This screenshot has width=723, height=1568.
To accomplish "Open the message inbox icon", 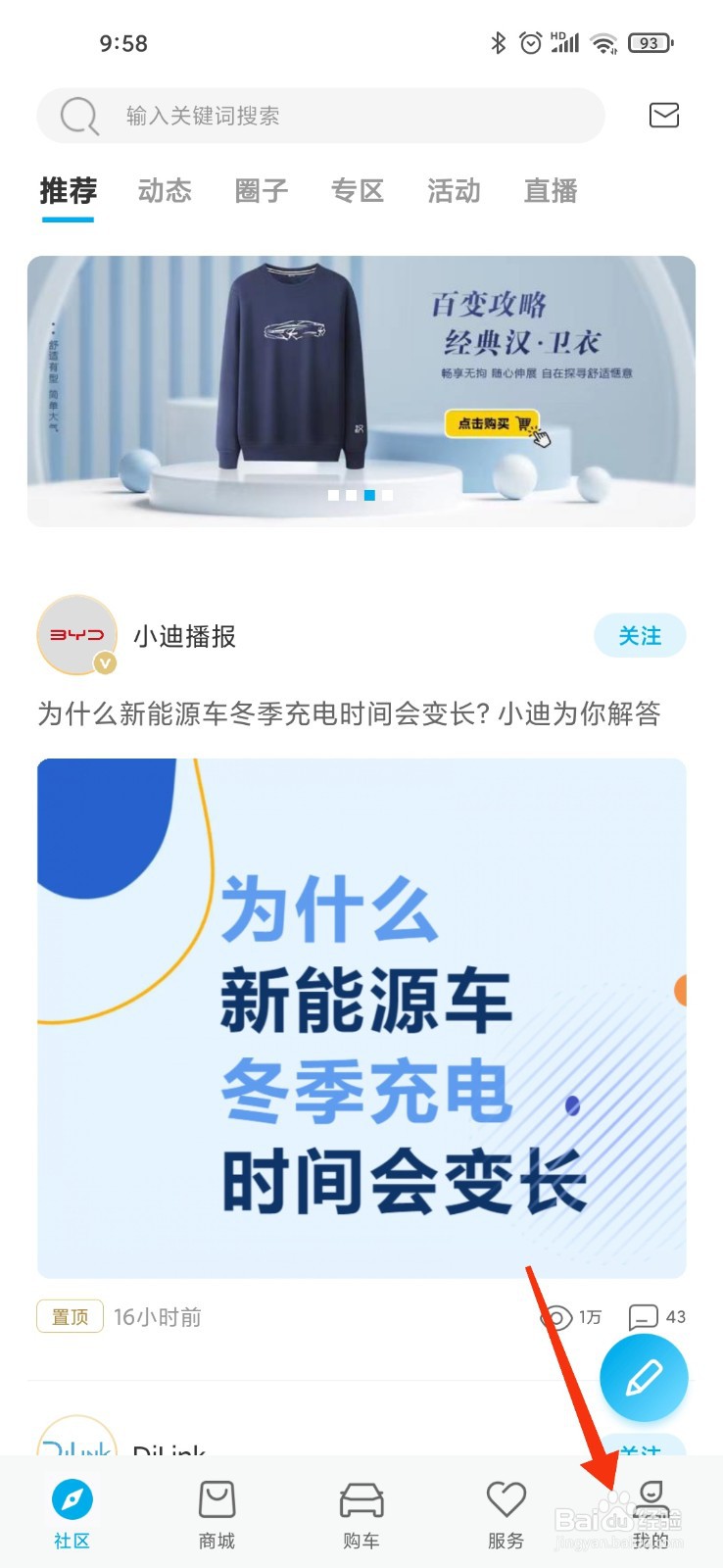I will 664,116.
